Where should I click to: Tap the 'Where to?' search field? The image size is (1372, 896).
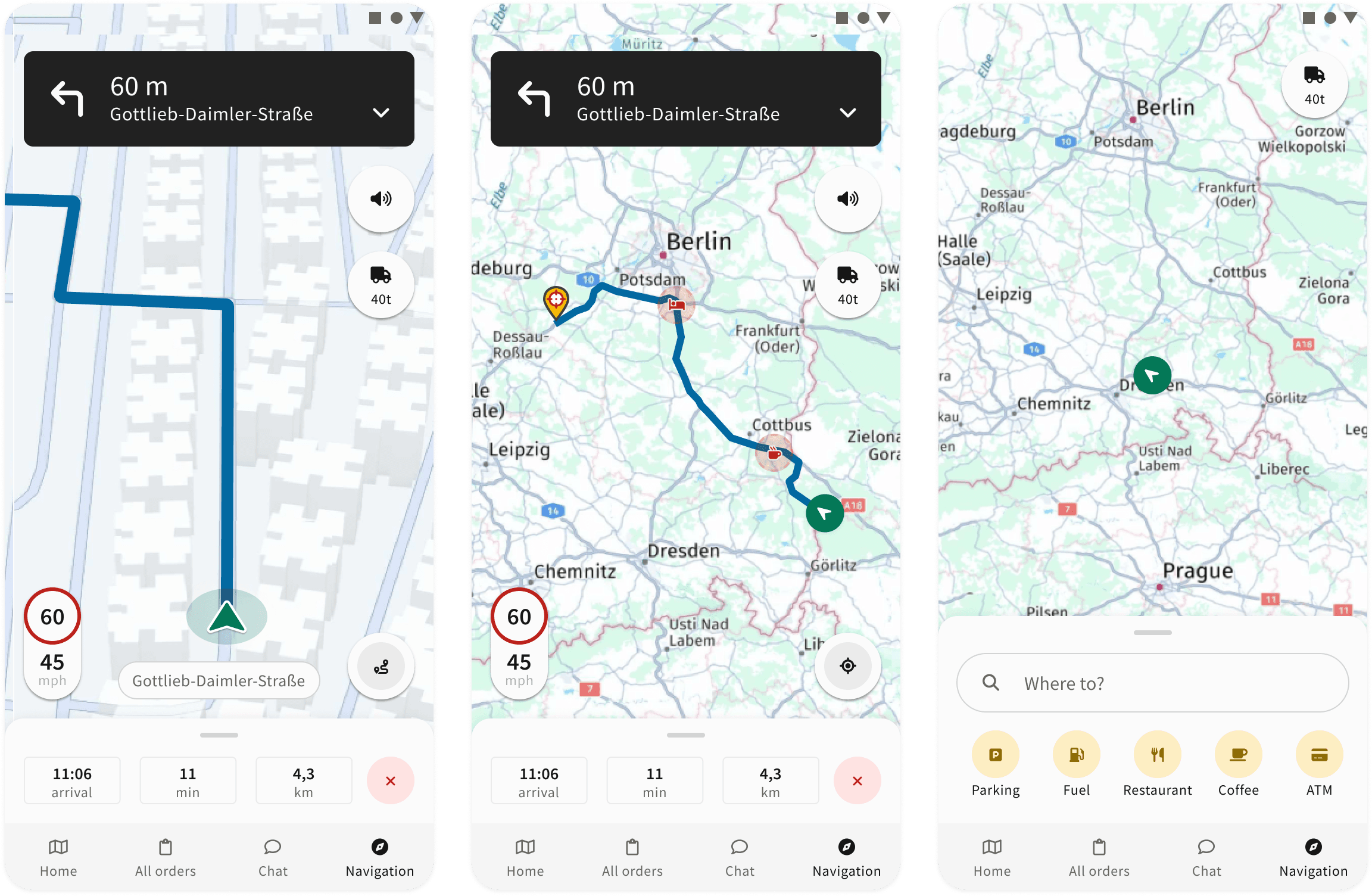[1152, 683]
